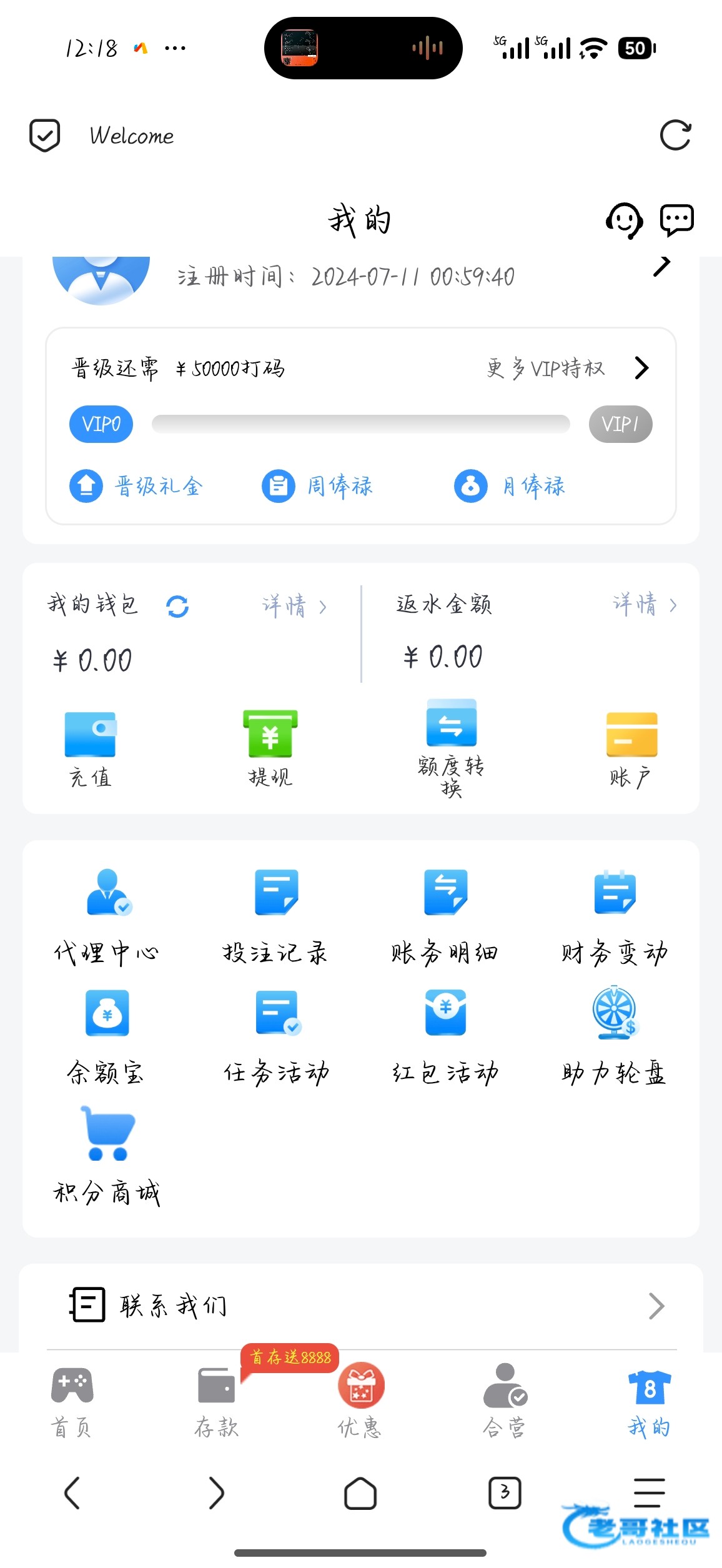
Task: Open 额度转换 transfer
Action: click(x=451, y=748)
